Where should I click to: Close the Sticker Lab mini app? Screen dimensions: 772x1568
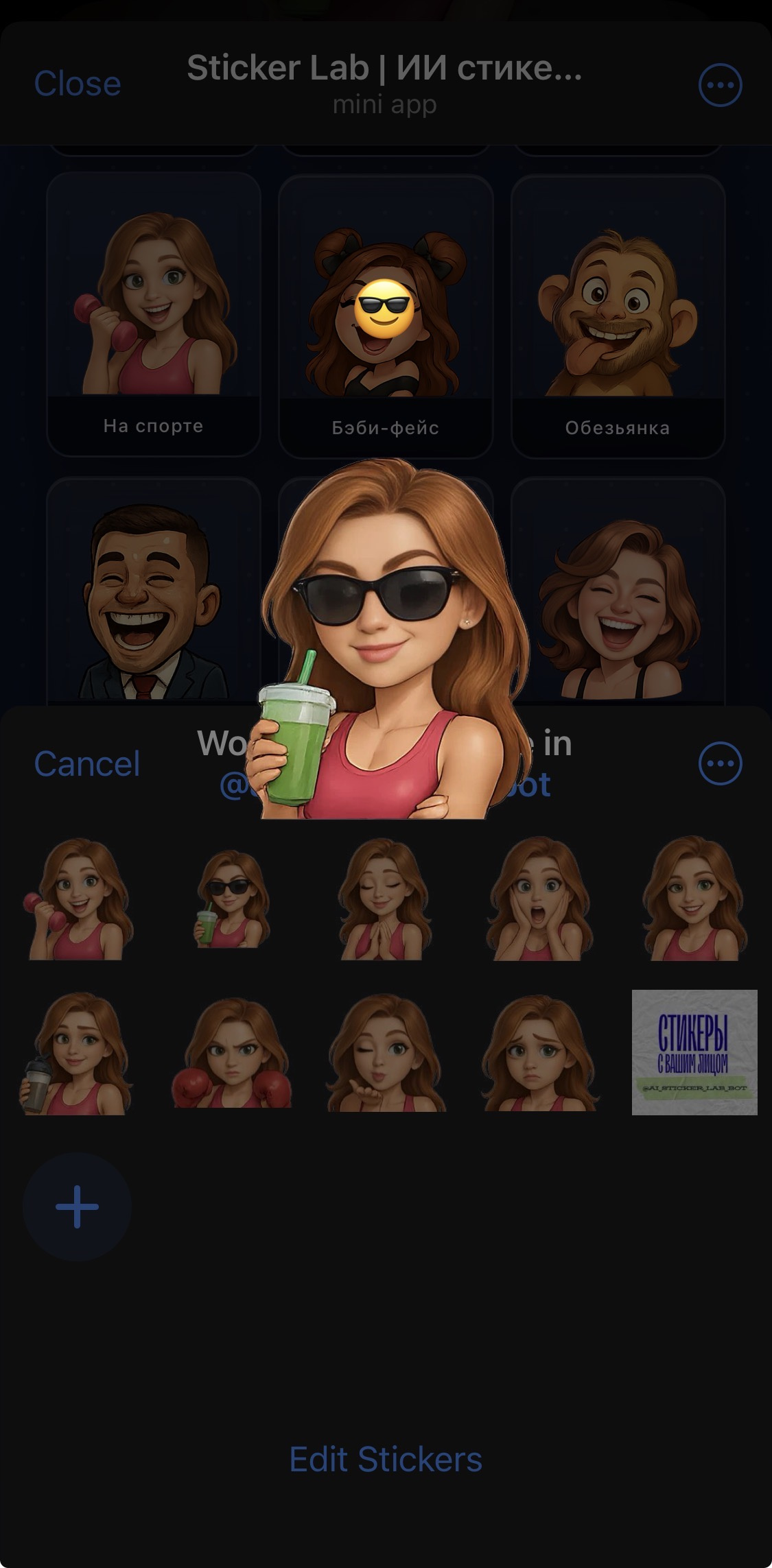[x=78, y=84]
